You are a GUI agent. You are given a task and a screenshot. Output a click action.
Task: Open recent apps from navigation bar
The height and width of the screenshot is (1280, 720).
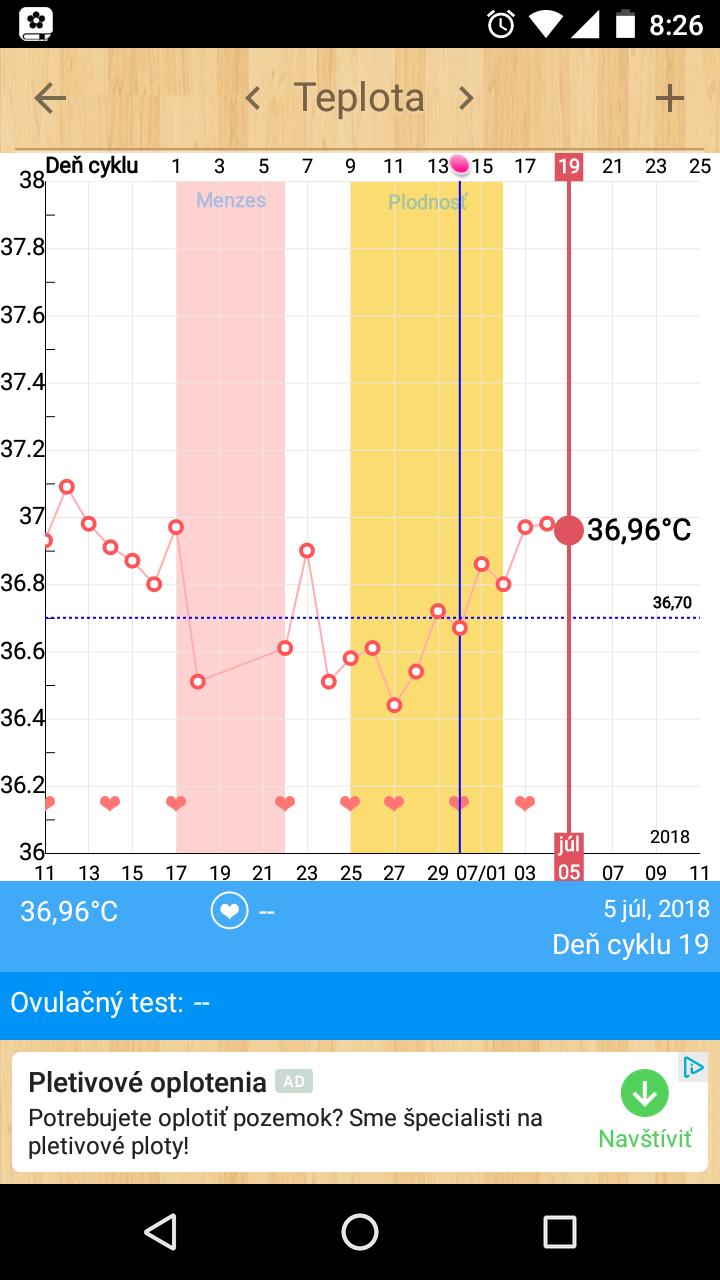click(x=560, y=1232)
